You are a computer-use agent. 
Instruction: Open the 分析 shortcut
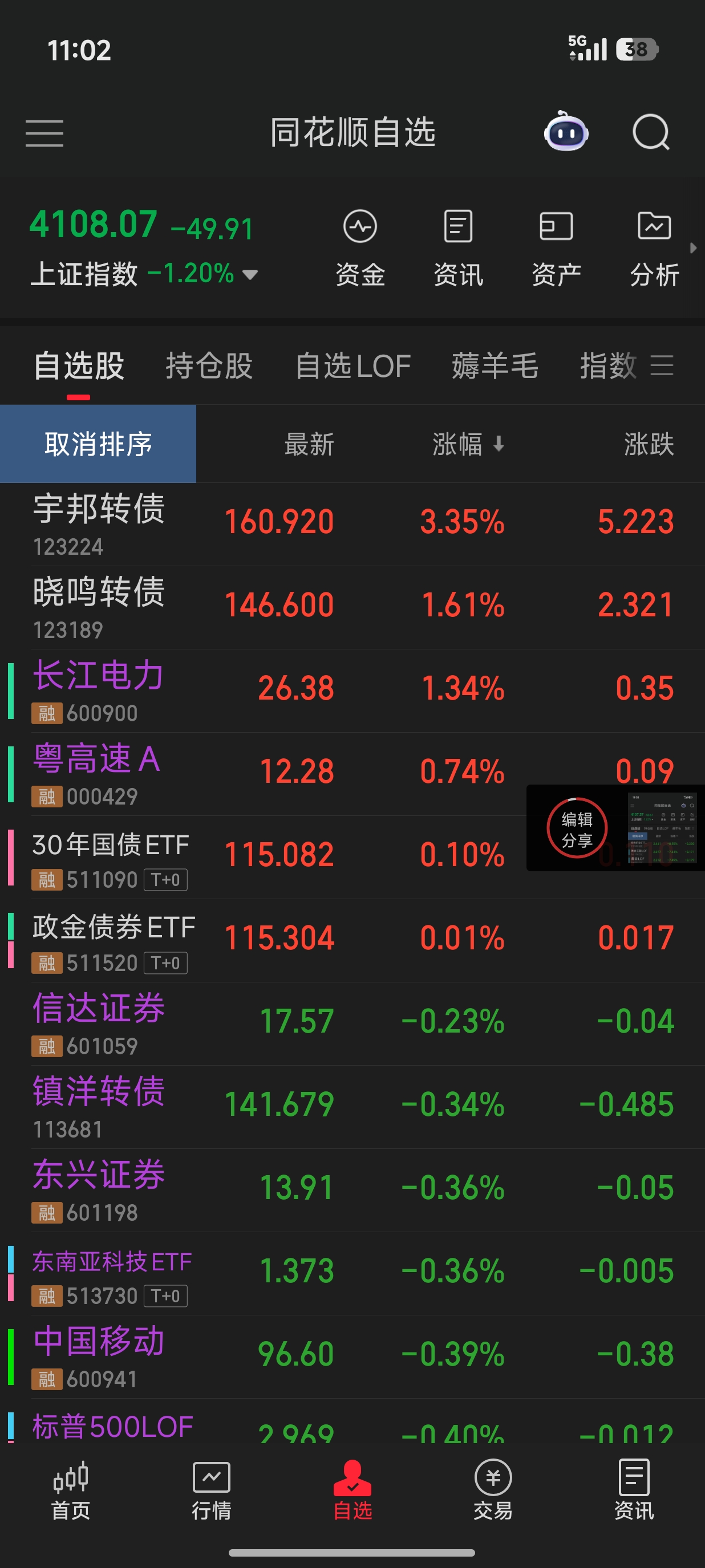654,249
